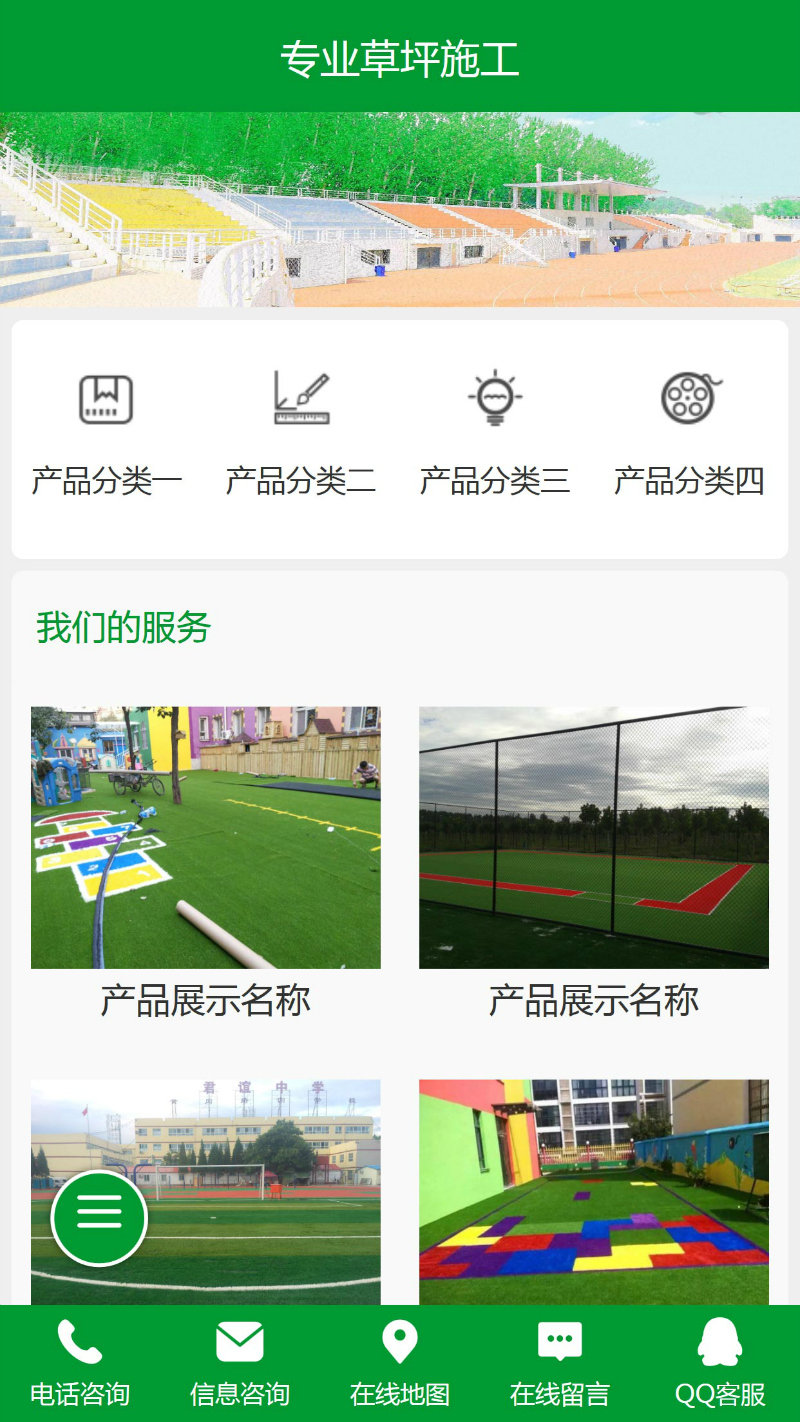Image resolution: width=800 pixels, height=1422 pixels.
Task: Tap 电话咨询 to call
Action: [x=80, y=1362]
